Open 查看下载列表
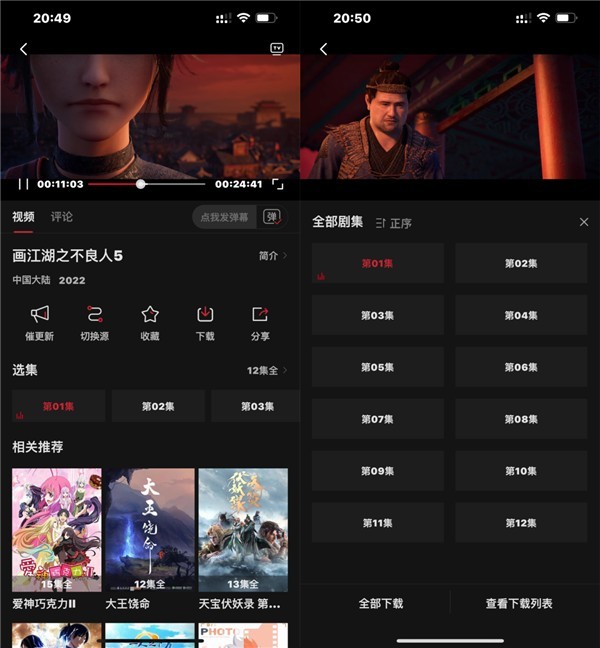600x648 pixels. point(519,603)
